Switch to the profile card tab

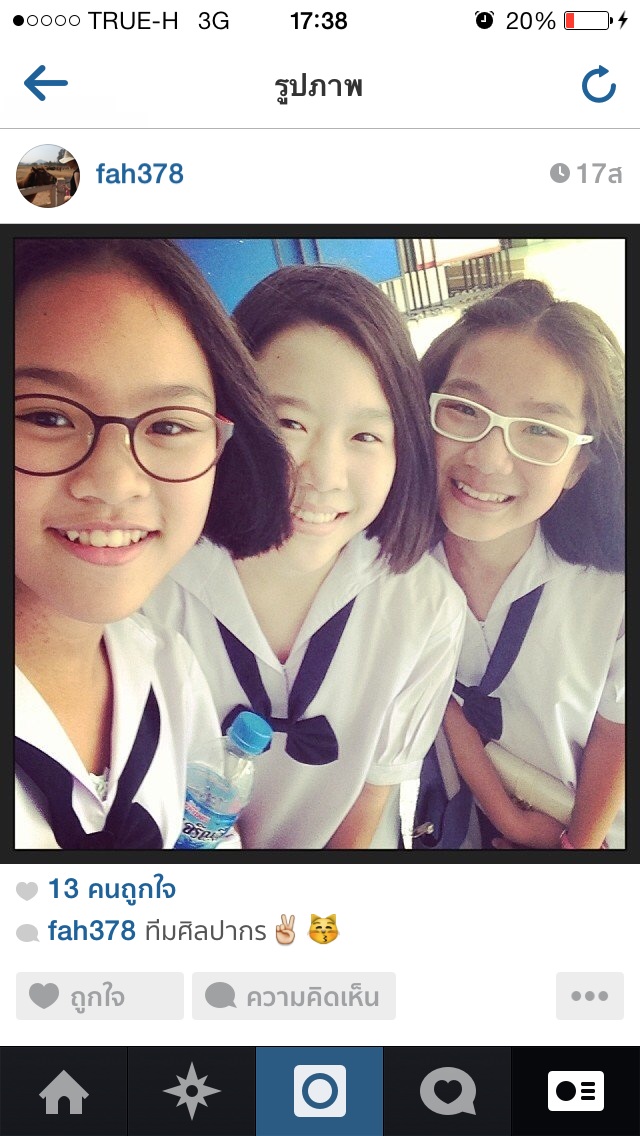point(576,1092)
